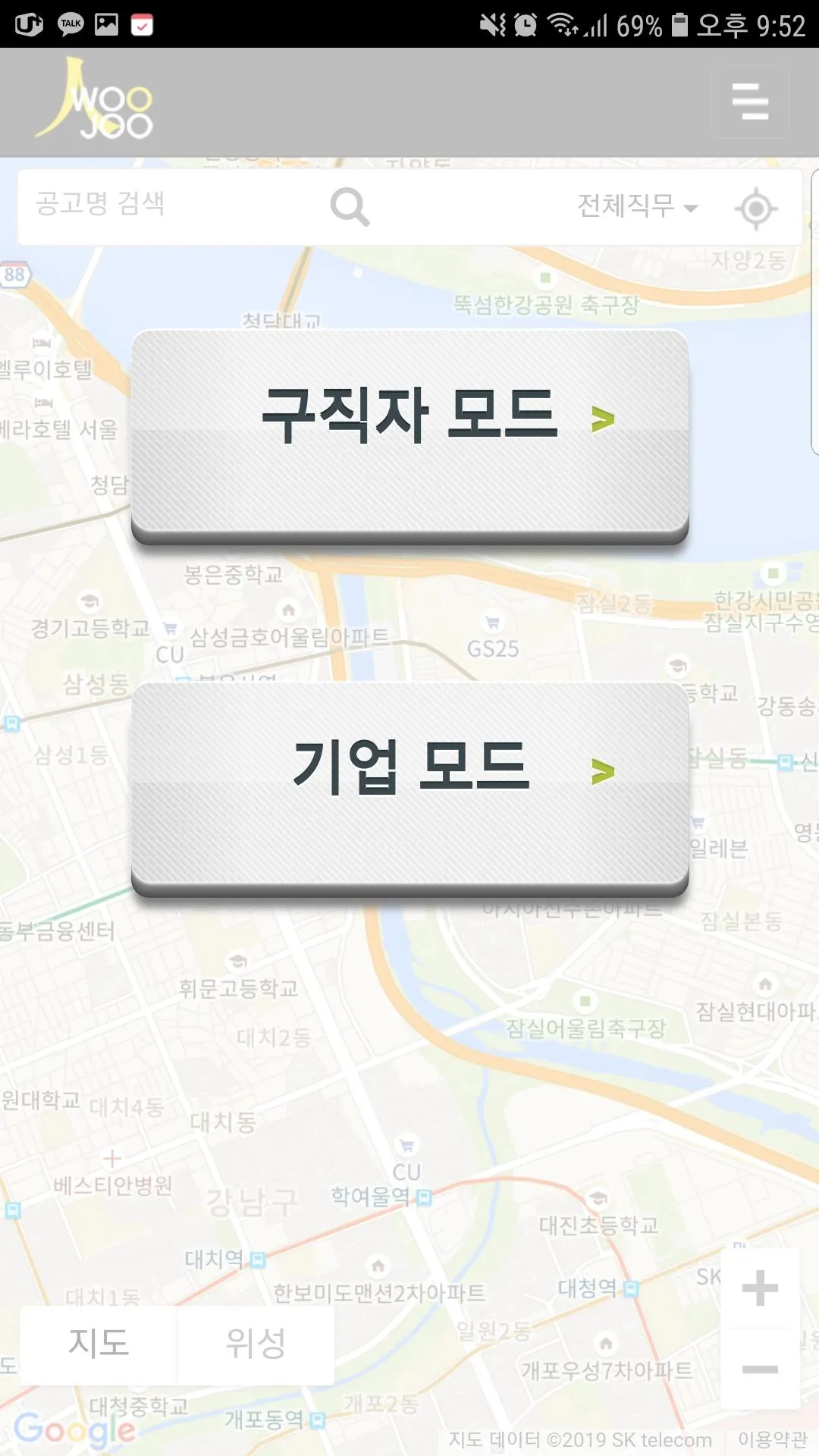
Task: Select 구직자 모드
Action: point(410,436)
